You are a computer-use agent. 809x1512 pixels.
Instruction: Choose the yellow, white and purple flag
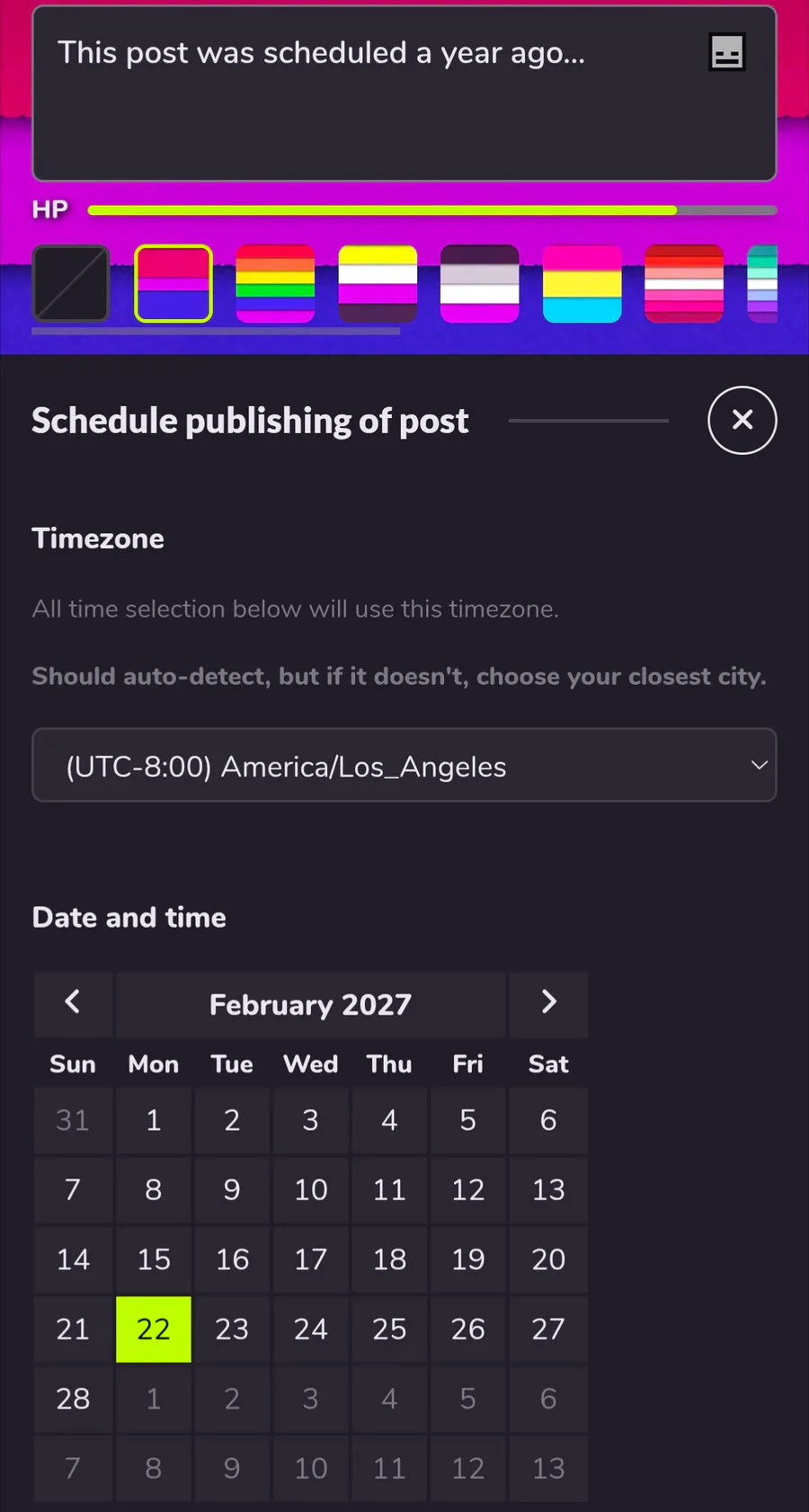coord(378,283)
